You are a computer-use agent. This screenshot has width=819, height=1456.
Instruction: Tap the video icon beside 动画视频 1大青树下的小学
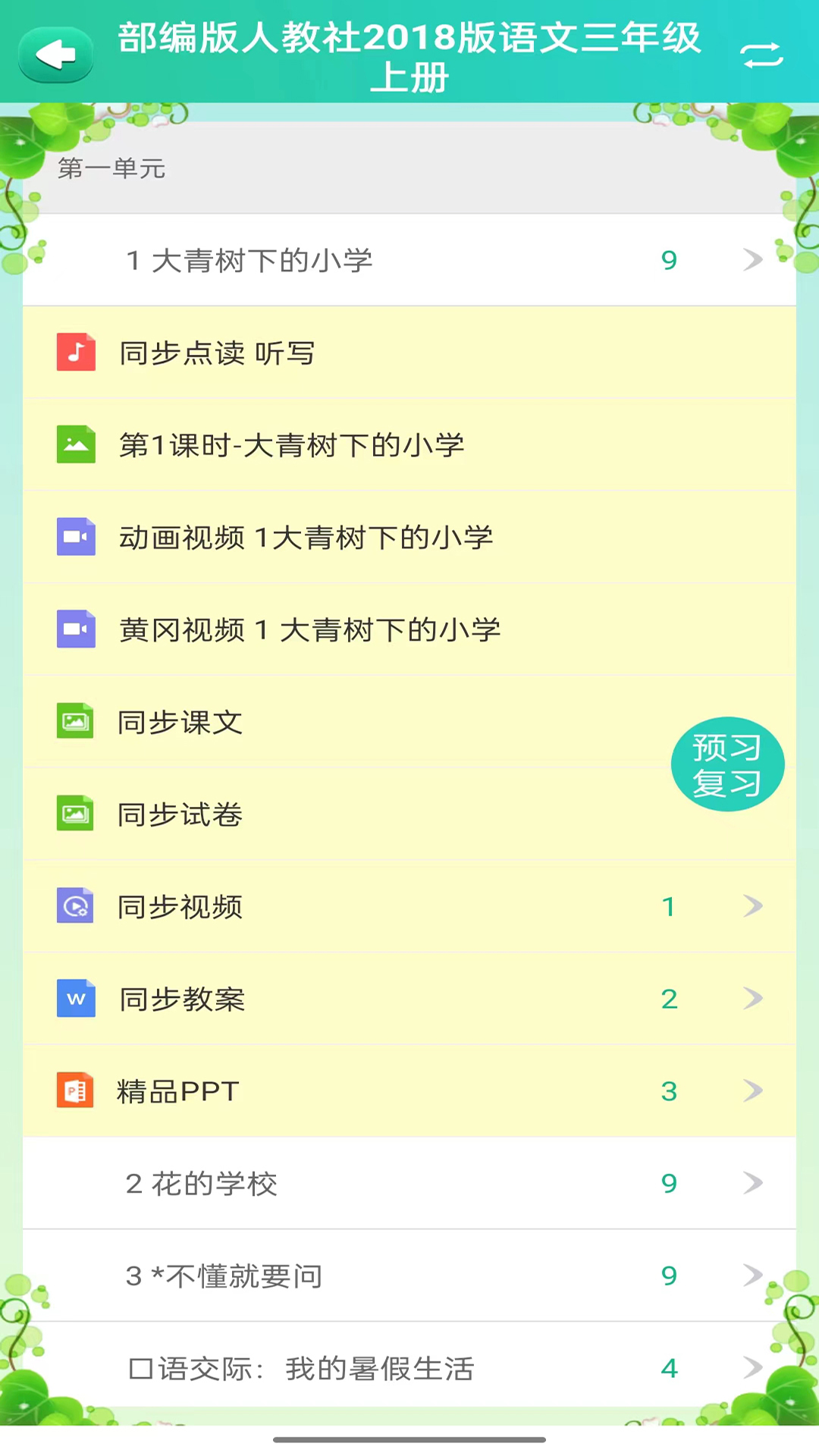tap(75, 537)
